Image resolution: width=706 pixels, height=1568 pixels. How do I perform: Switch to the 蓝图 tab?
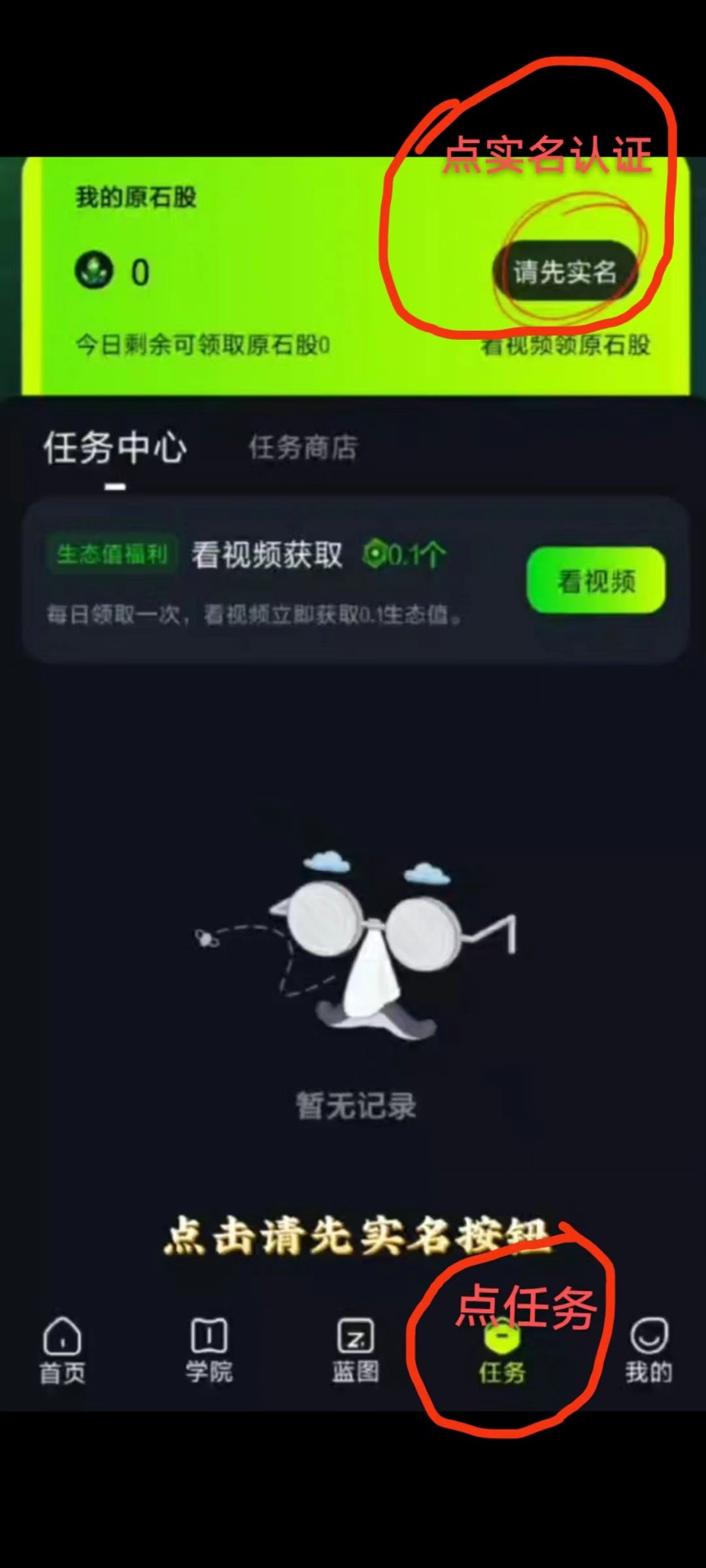pos(356,1350)
